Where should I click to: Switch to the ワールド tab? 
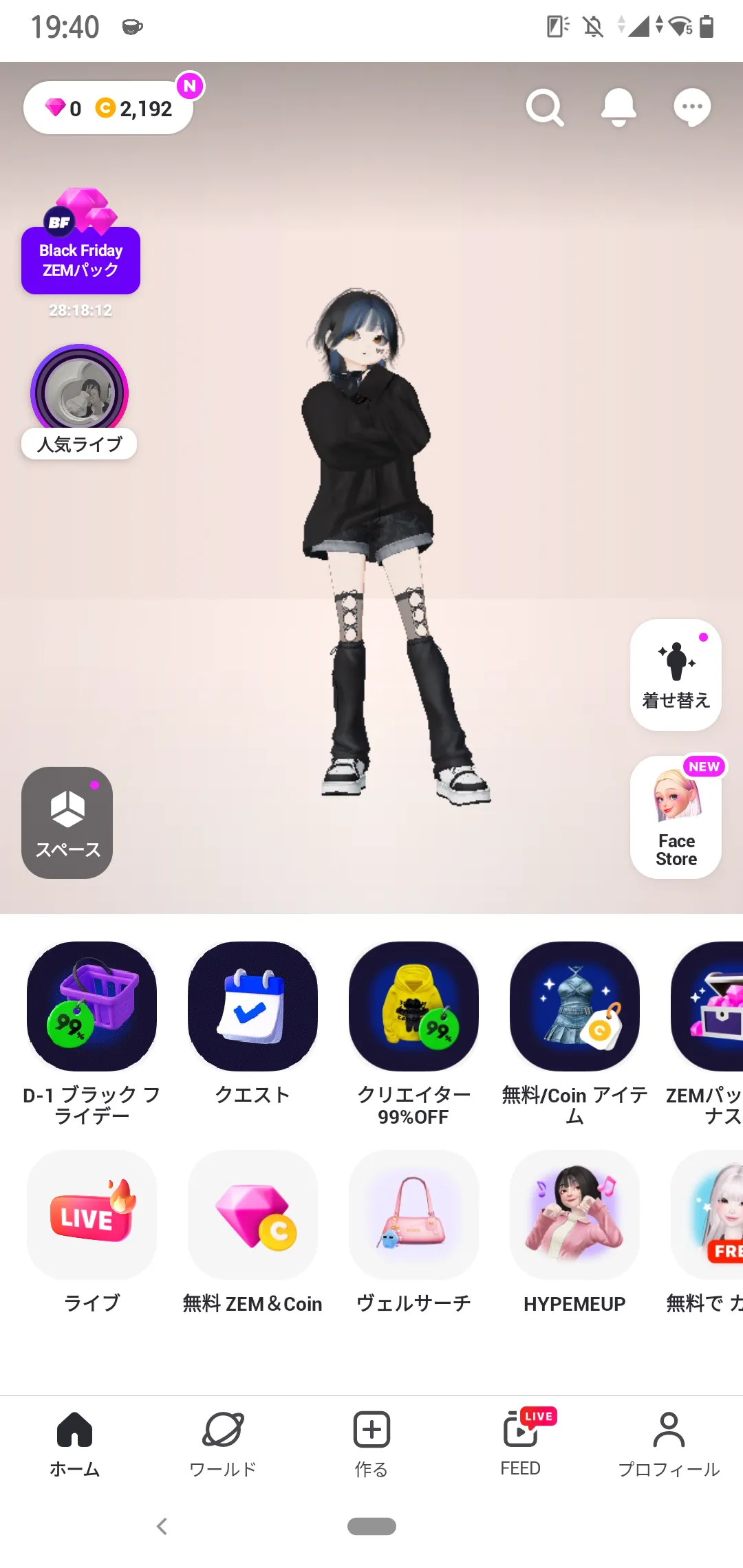coord(223,1444)
